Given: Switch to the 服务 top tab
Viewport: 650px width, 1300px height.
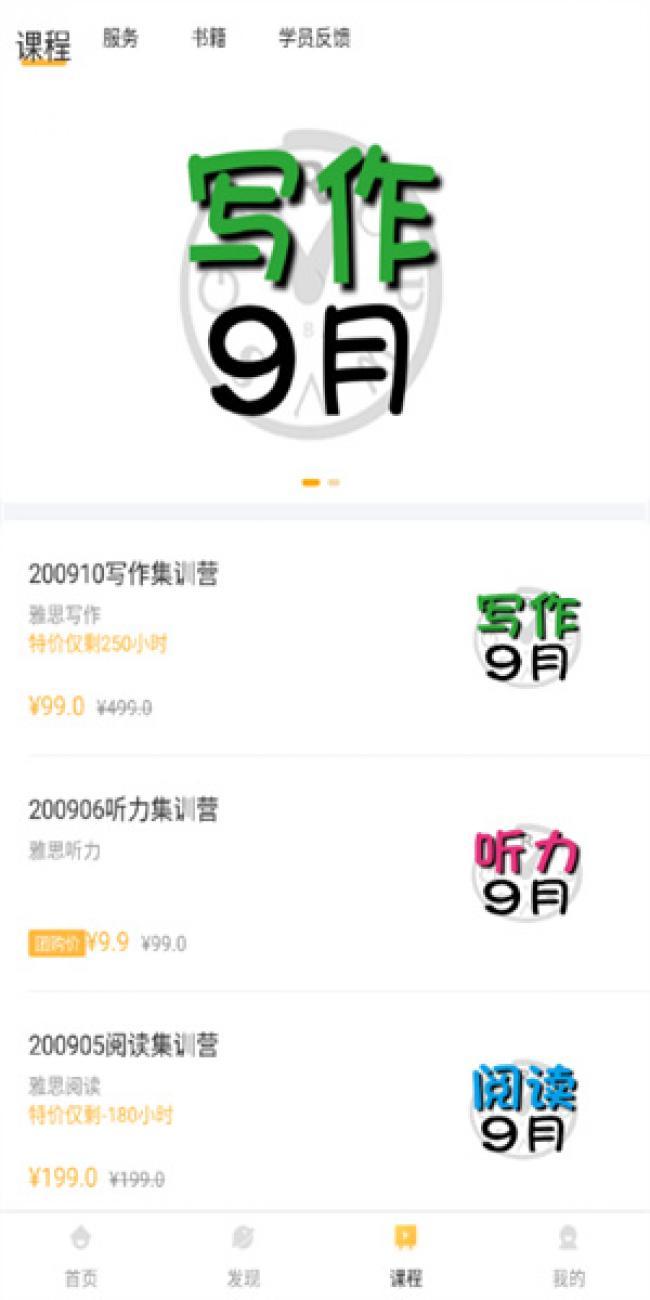Looking at the screenshot, I should pos(120,39).
